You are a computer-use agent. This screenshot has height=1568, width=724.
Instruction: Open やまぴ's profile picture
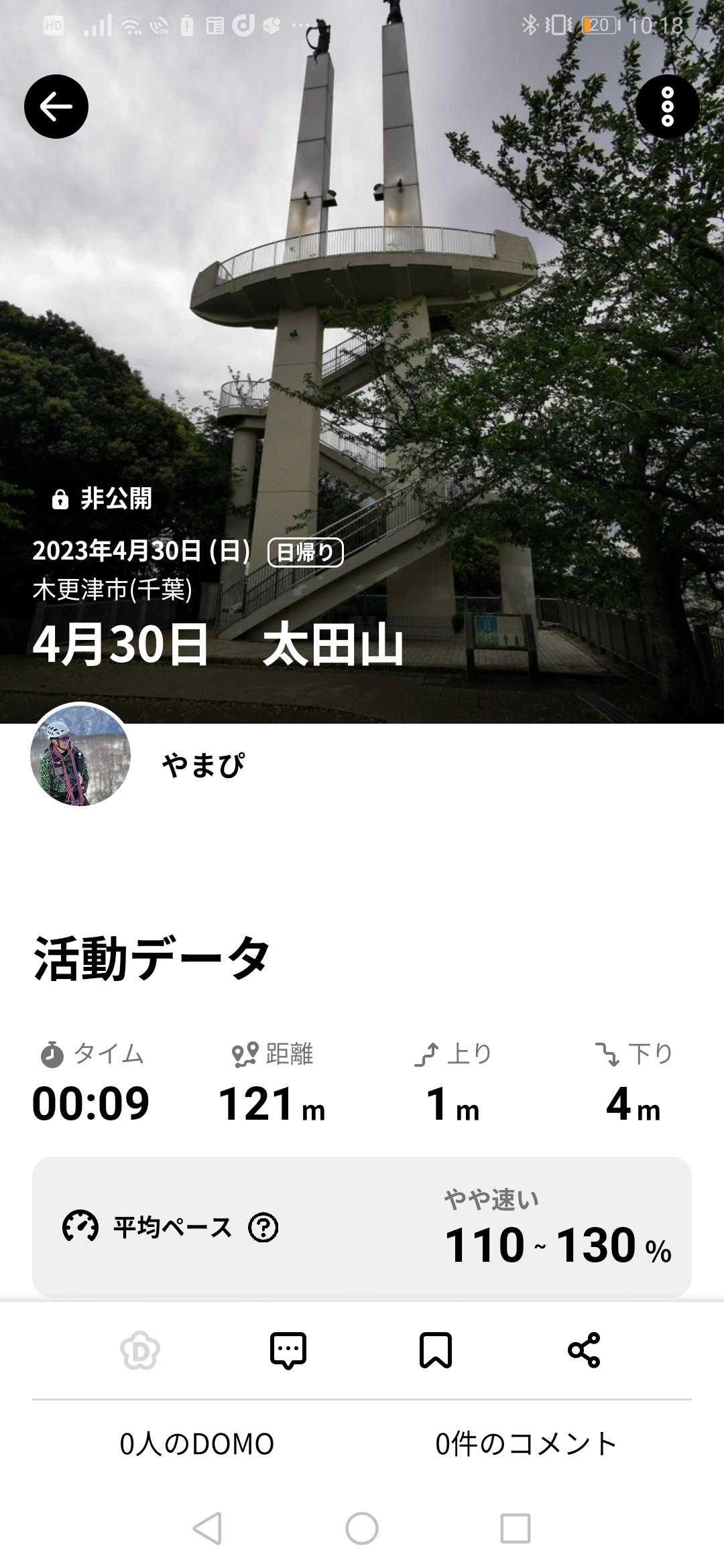tap(80, 755)
